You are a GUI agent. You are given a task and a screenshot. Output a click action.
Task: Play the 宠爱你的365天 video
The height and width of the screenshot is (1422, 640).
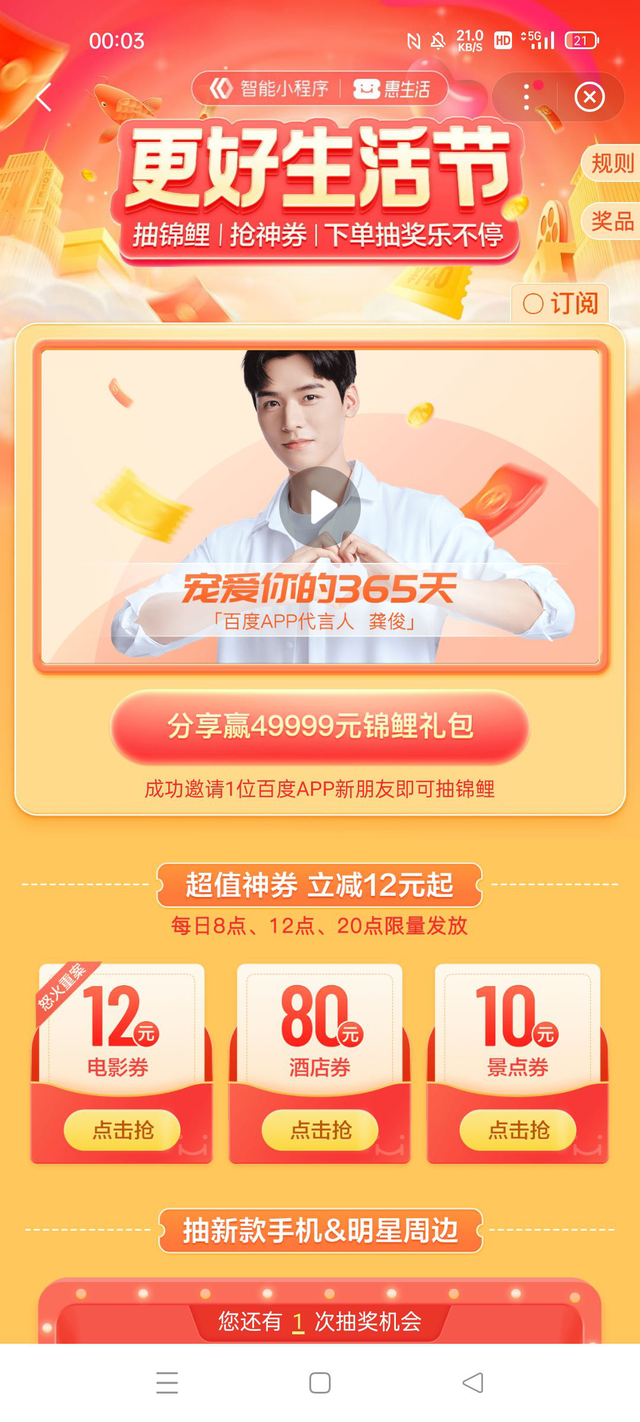click(x=320, y=507)
